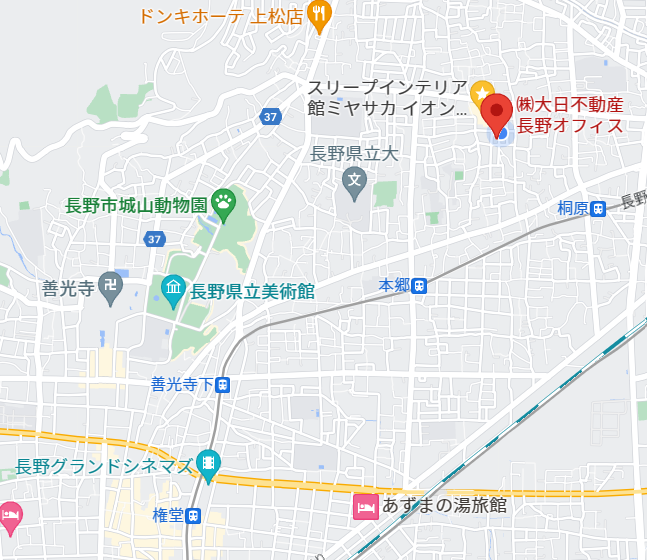Open the 長野グランドシネマズ cinema marker
The image size is (647, 560).
pos(207,462)
